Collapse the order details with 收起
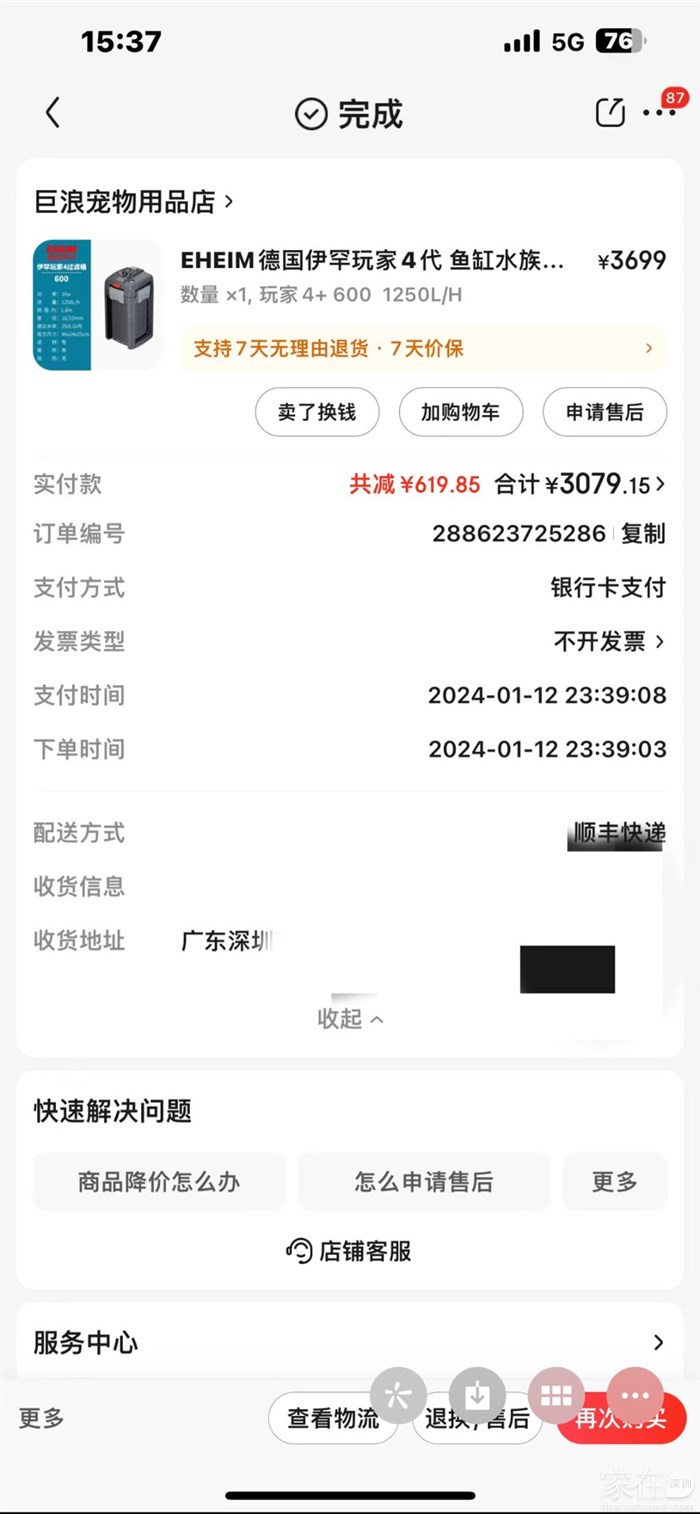 point(350,1018)
